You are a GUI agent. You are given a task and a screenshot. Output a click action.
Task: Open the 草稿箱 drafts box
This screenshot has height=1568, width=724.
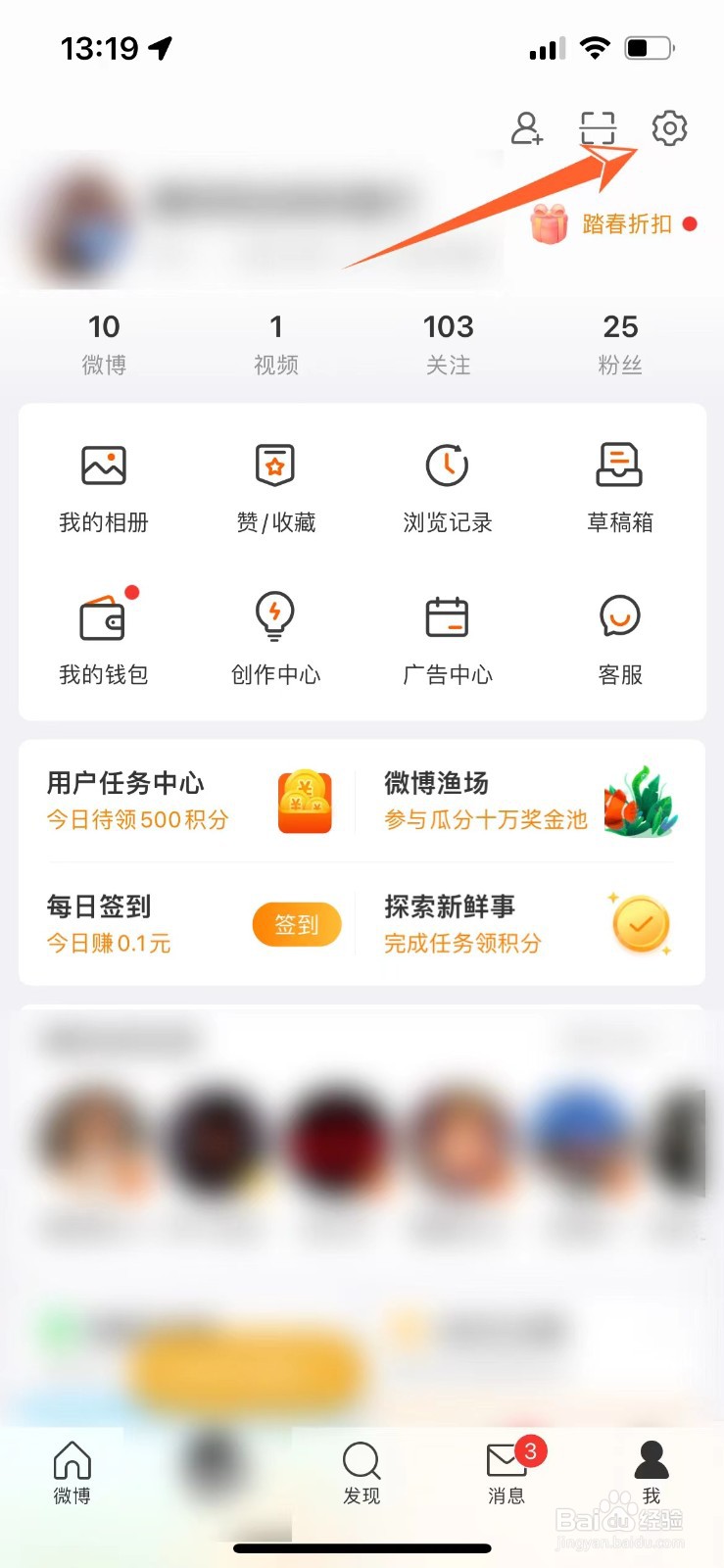tap(619, 485)
